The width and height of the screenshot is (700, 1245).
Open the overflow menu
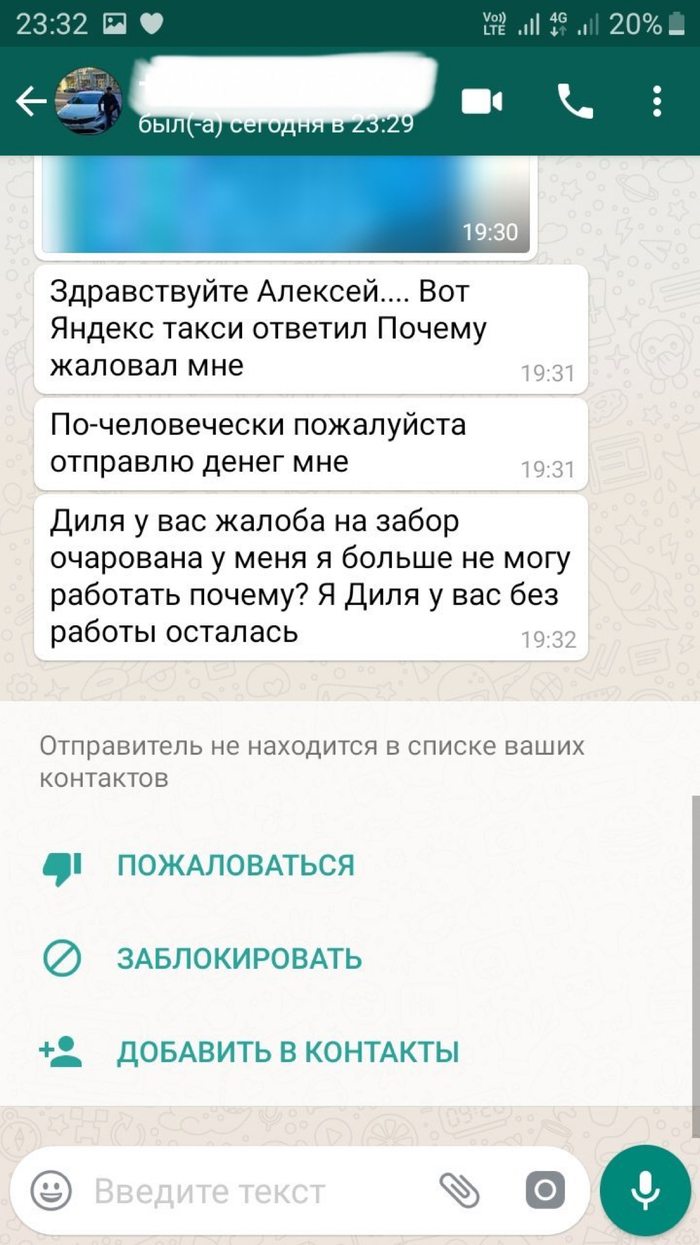(x=657, y=102)
